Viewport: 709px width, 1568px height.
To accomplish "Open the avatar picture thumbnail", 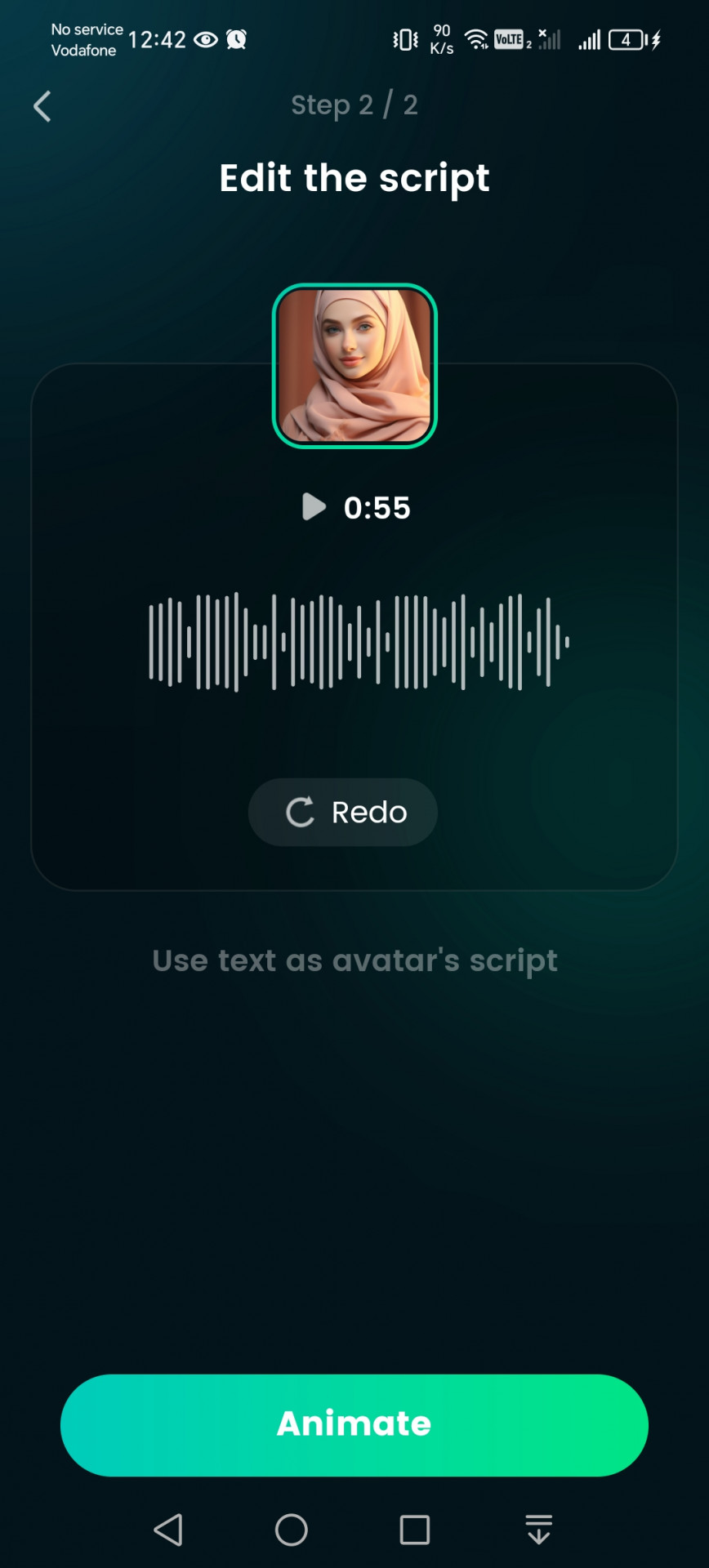I will [x=354, y=366].
